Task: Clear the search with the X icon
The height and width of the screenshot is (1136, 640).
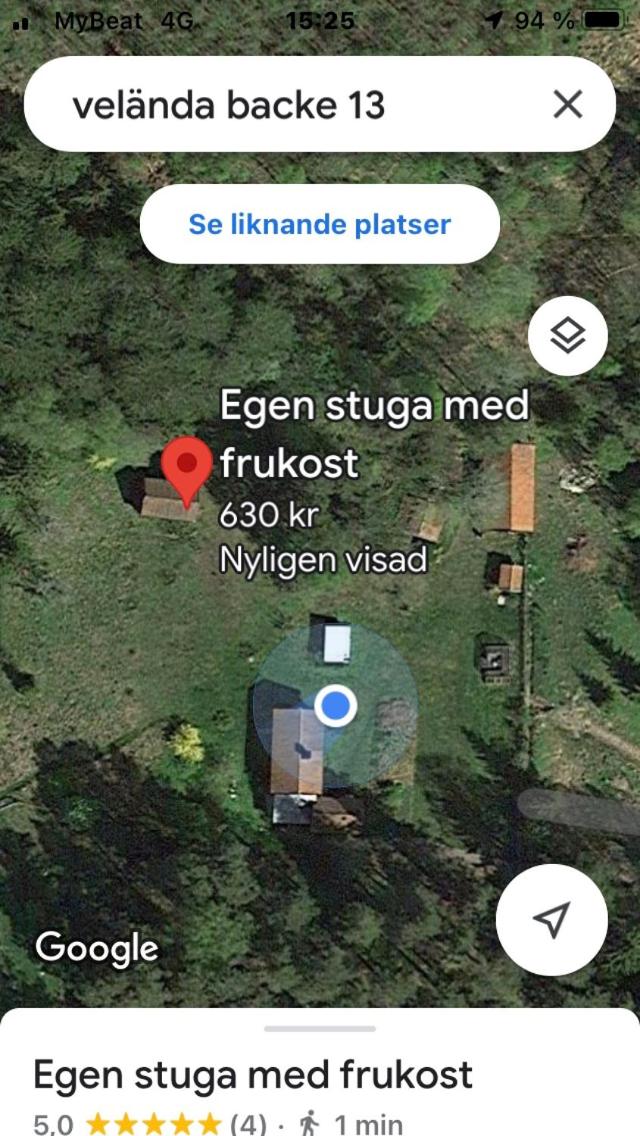Action: pyautogui.click(x=568, y=105)
